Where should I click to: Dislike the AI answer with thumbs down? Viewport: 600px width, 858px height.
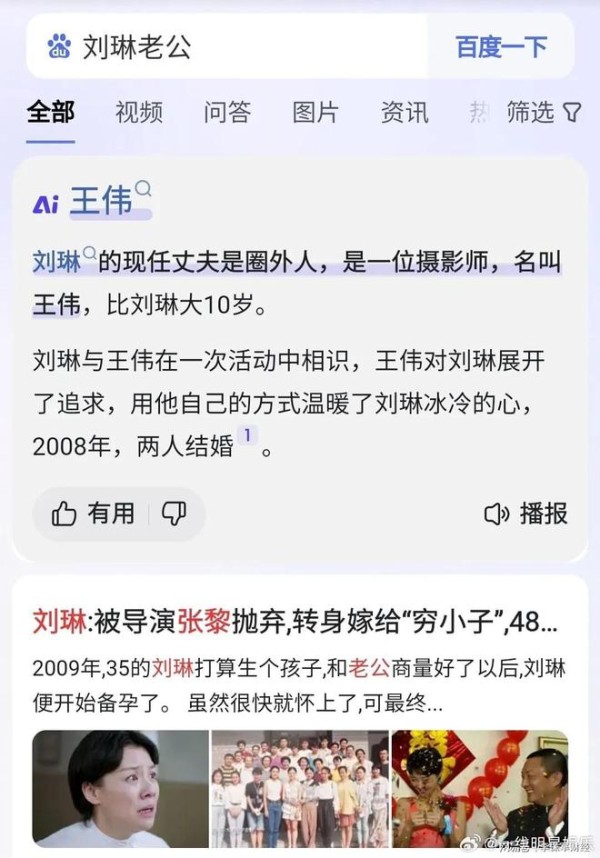(175, 514)
